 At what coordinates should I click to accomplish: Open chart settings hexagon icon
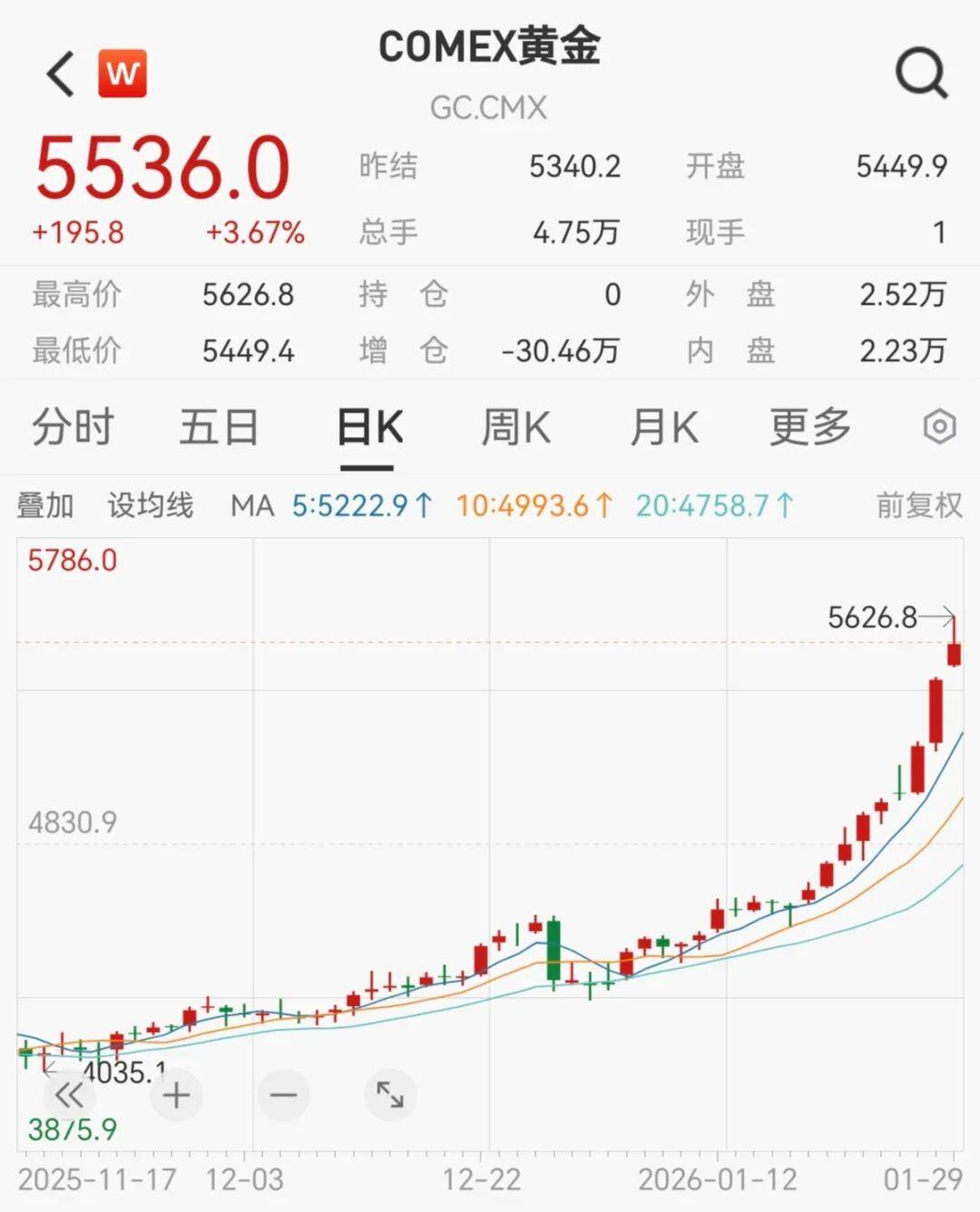[x=939, y=426]
